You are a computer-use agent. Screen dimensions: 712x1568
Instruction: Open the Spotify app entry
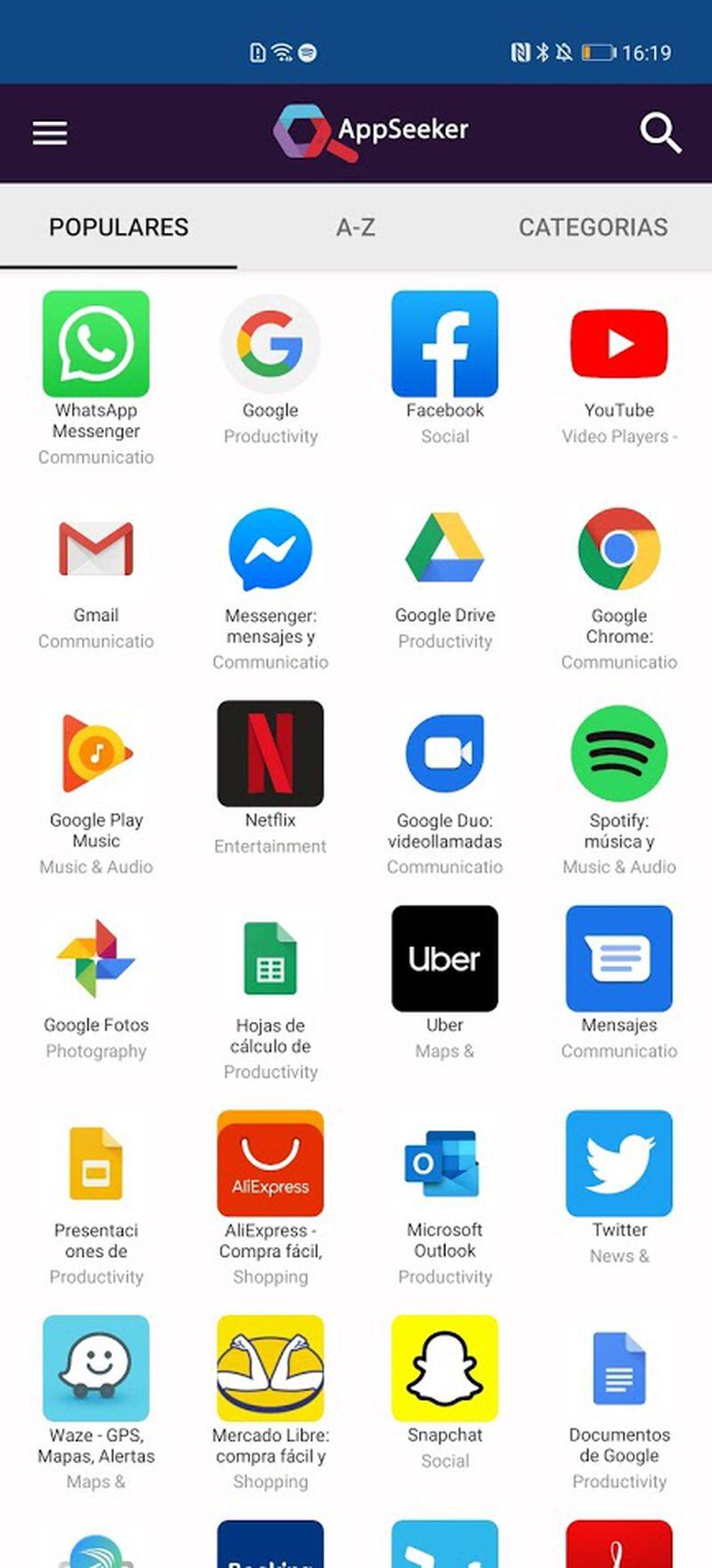[x=619, y=753]
